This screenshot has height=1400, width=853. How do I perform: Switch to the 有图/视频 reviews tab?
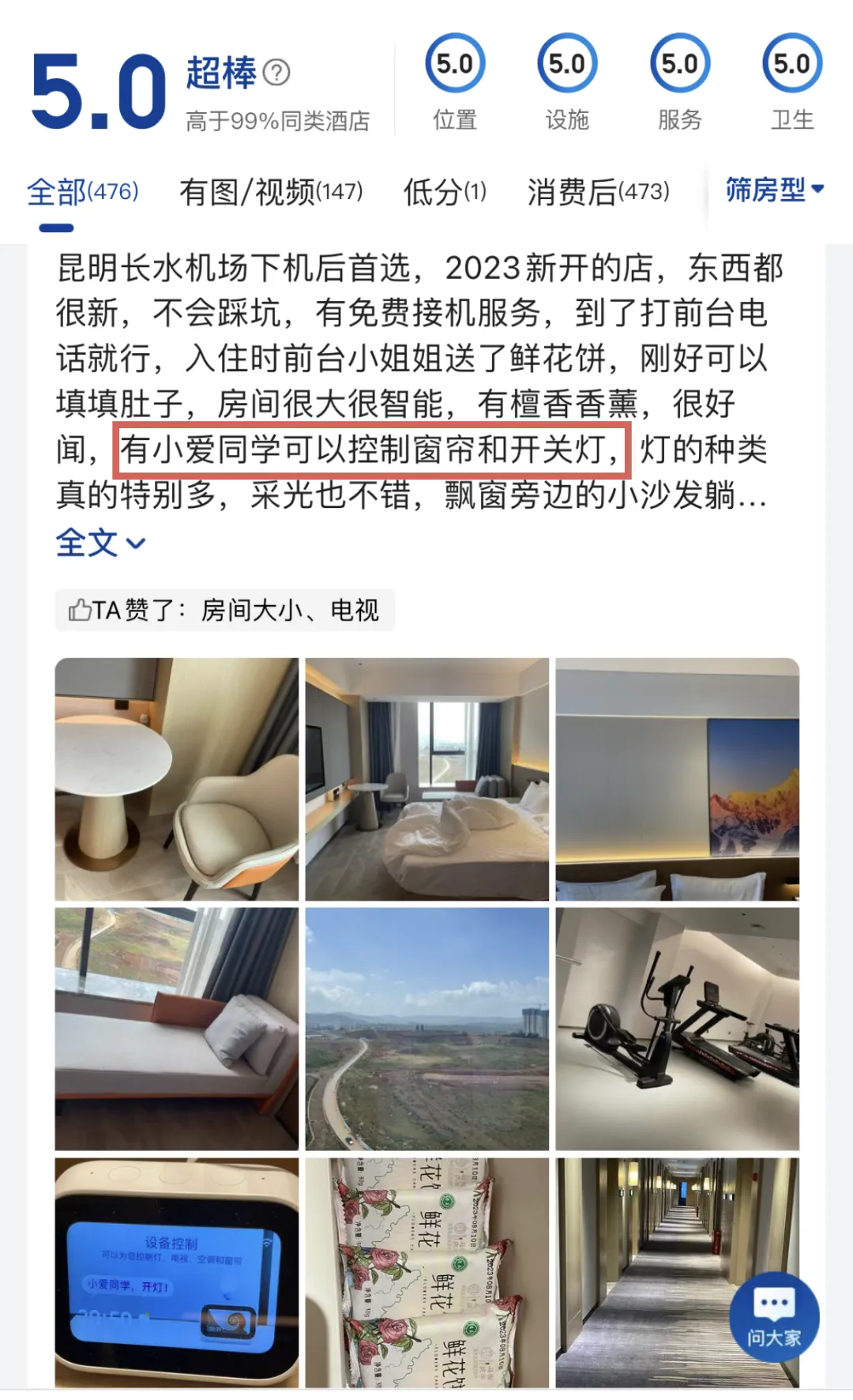click(x=272, y=190)
